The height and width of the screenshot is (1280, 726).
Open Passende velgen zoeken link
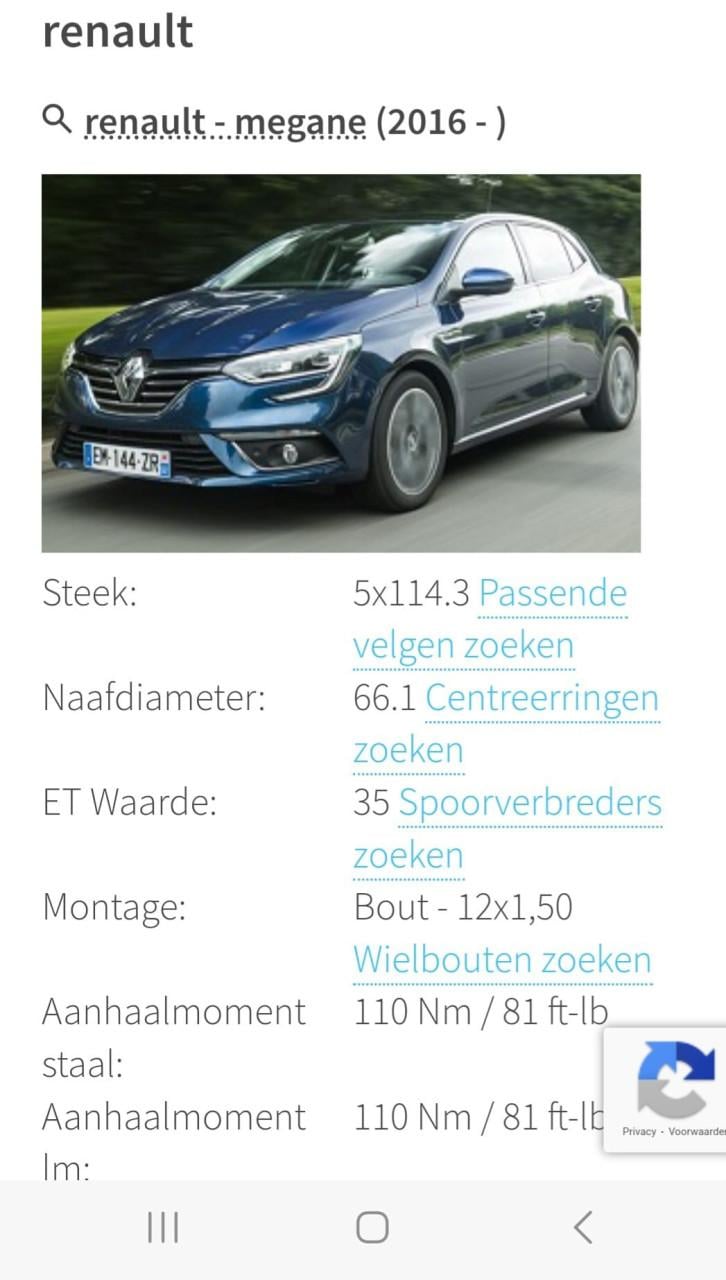[x=490, y=618]
